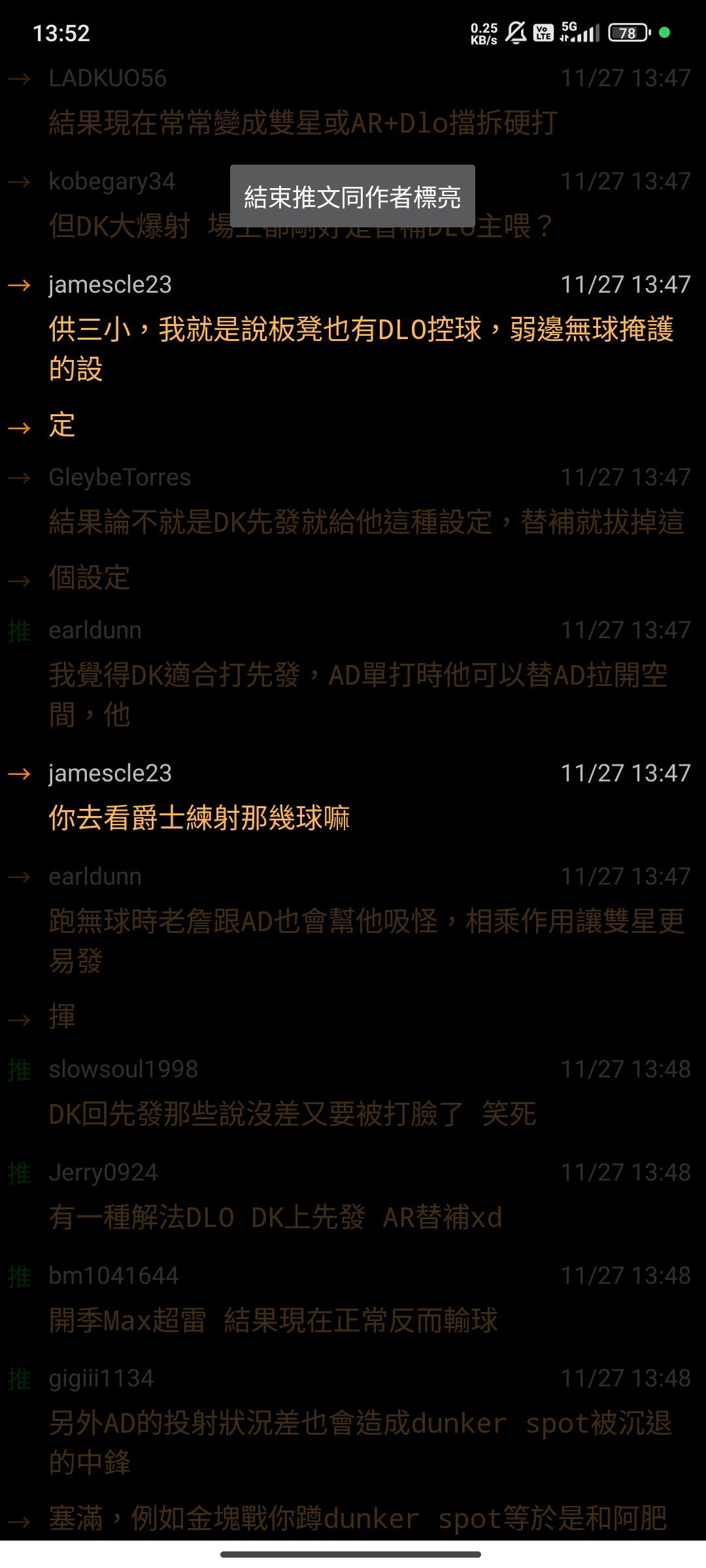Select earldunn's comment starting with 跑無球時
This screenshot has height=1568, width=706.
(x=367, y=941)
